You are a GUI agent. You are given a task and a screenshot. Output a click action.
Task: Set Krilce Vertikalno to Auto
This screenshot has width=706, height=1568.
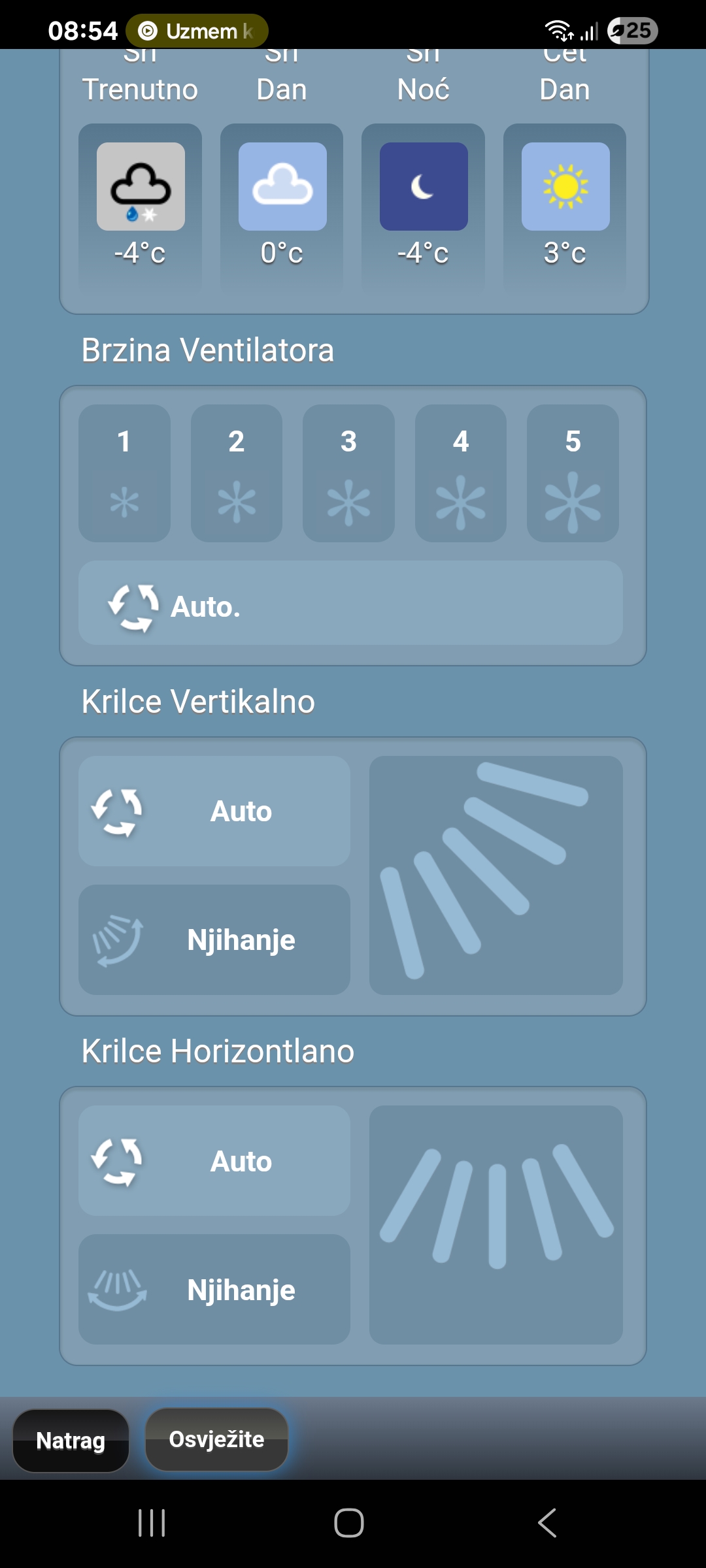[214, 811]
